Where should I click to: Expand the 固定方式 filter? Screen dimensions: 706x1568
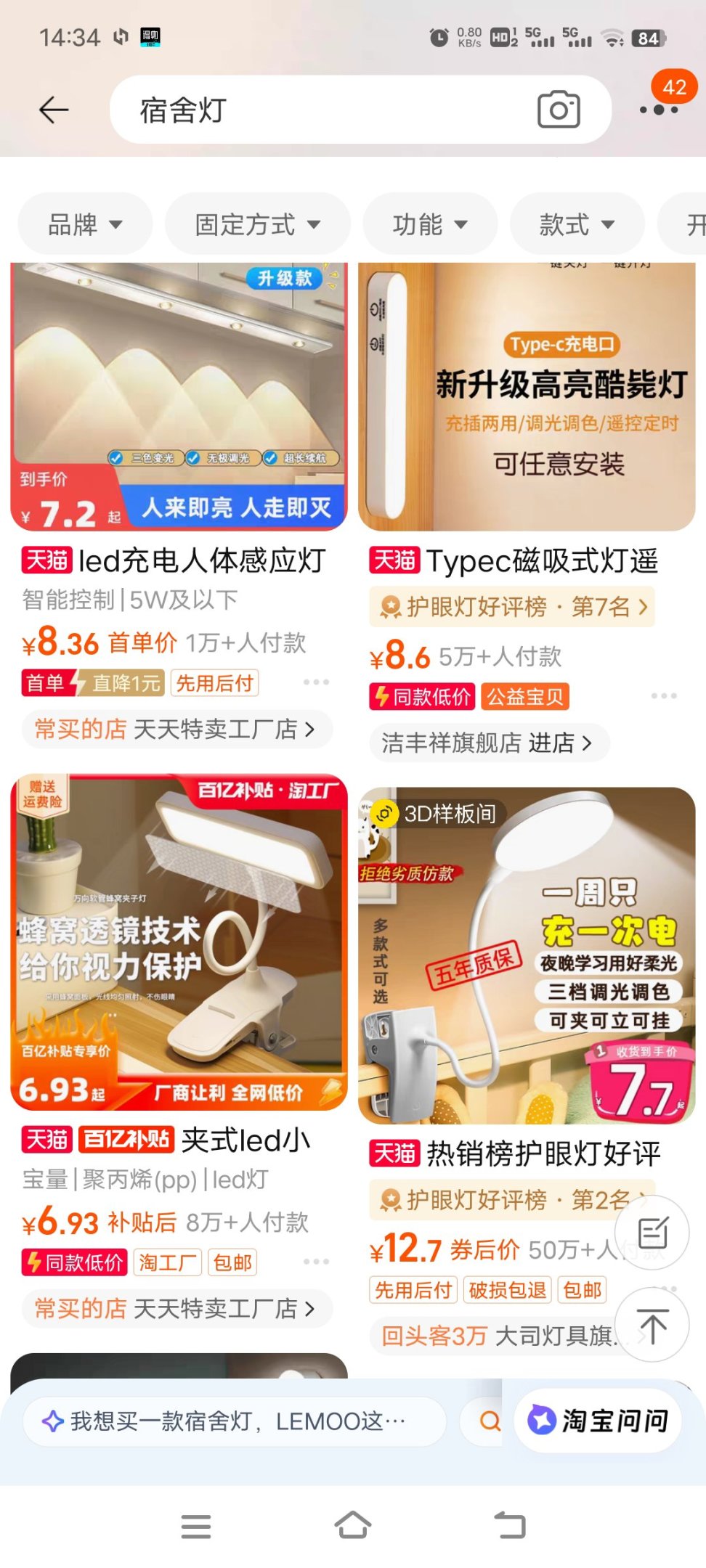click(257, 224)
